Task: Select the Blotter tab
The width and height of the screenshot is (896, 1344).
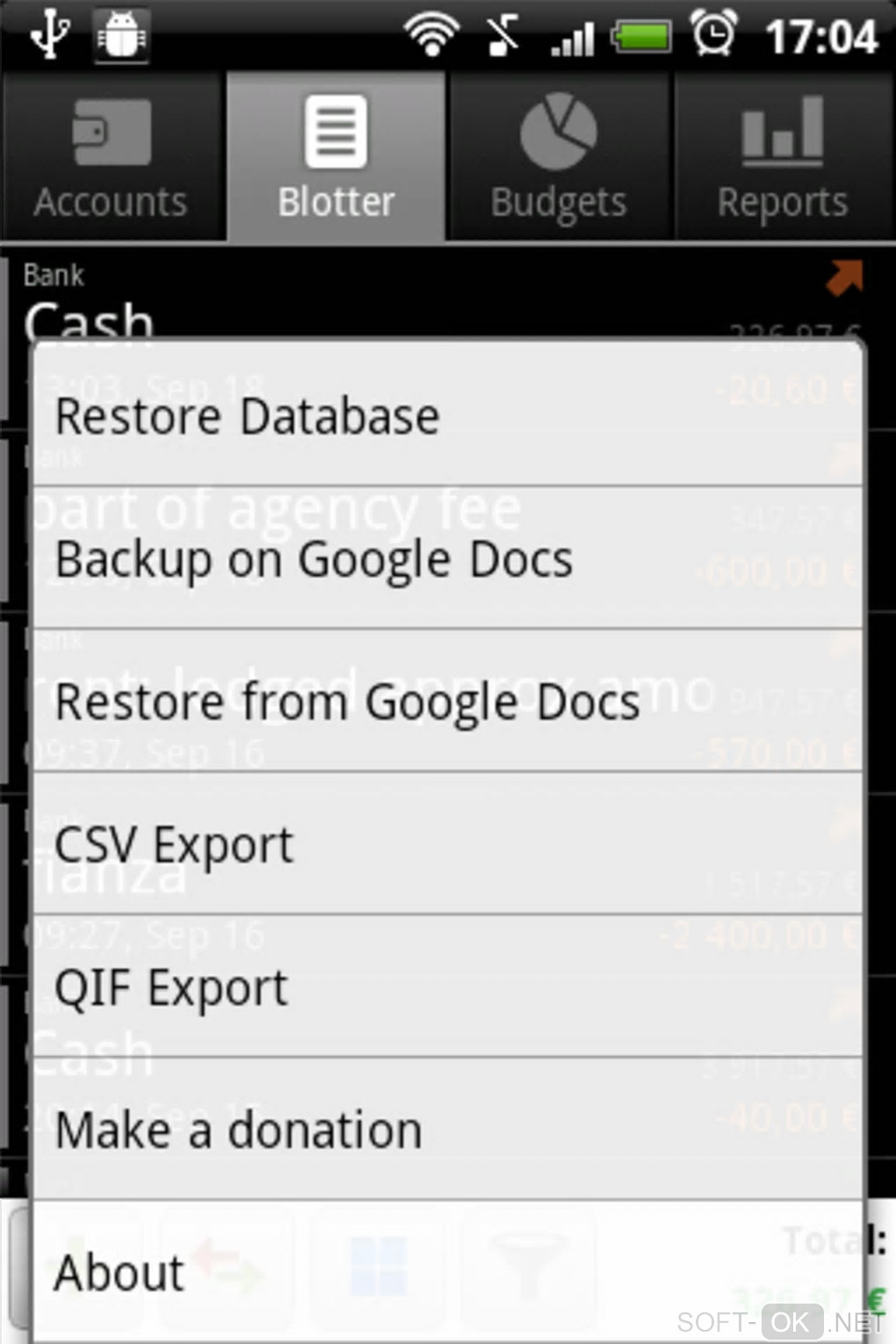Action: 336,158
